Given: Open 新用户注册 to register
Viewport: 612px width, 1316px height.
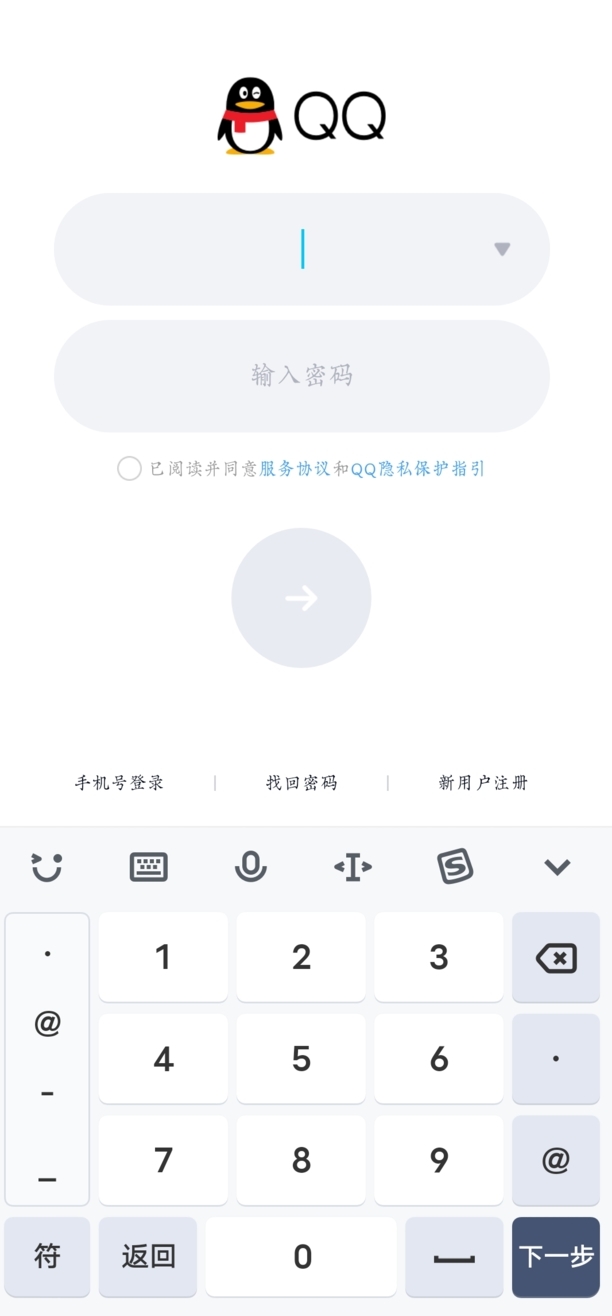Looking at the screenshot, I should click(x=483, y=783).
